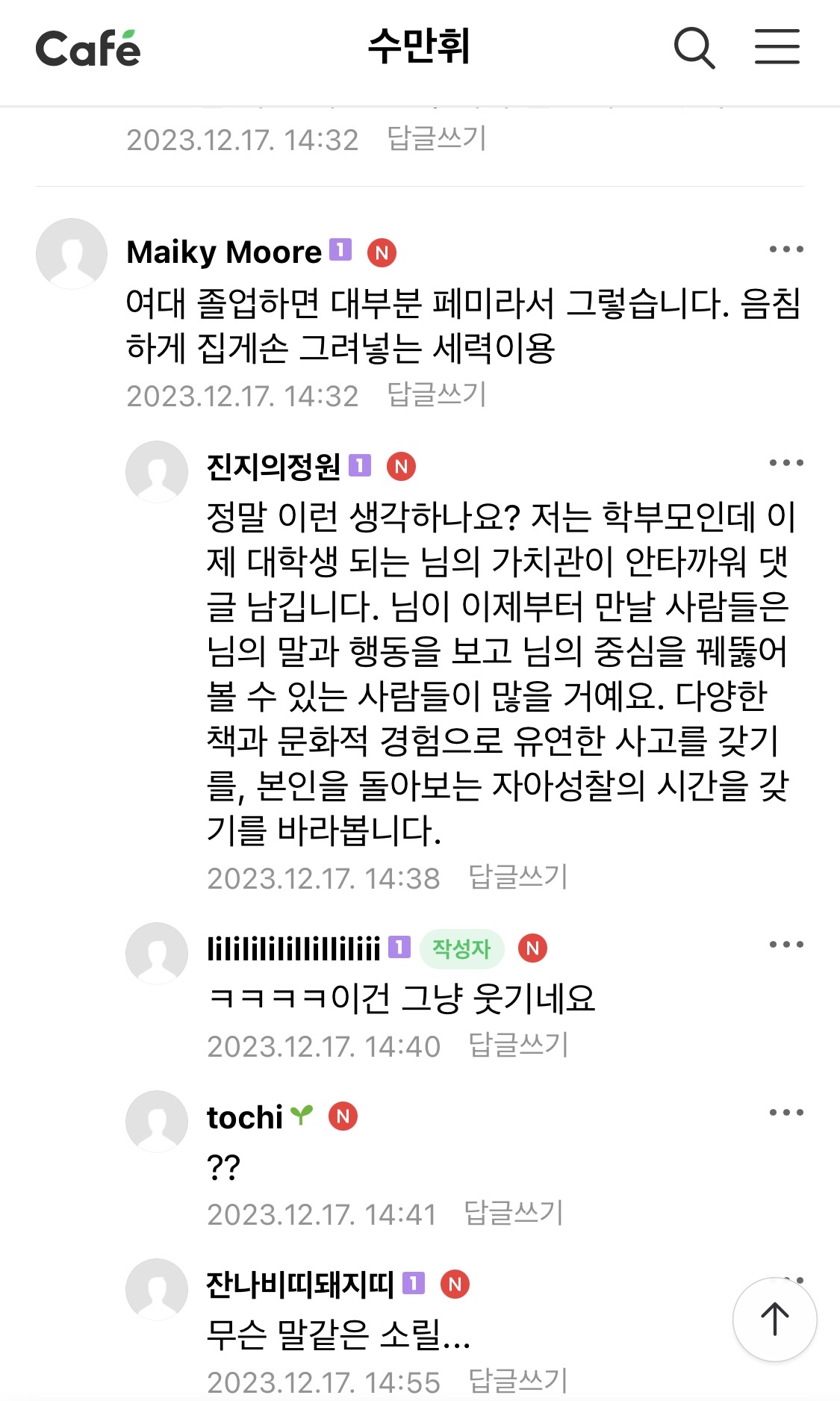This screenshot has height=1401, width=840.
Task: Open options for the 작성자's comment
Action: click(786, 945)
